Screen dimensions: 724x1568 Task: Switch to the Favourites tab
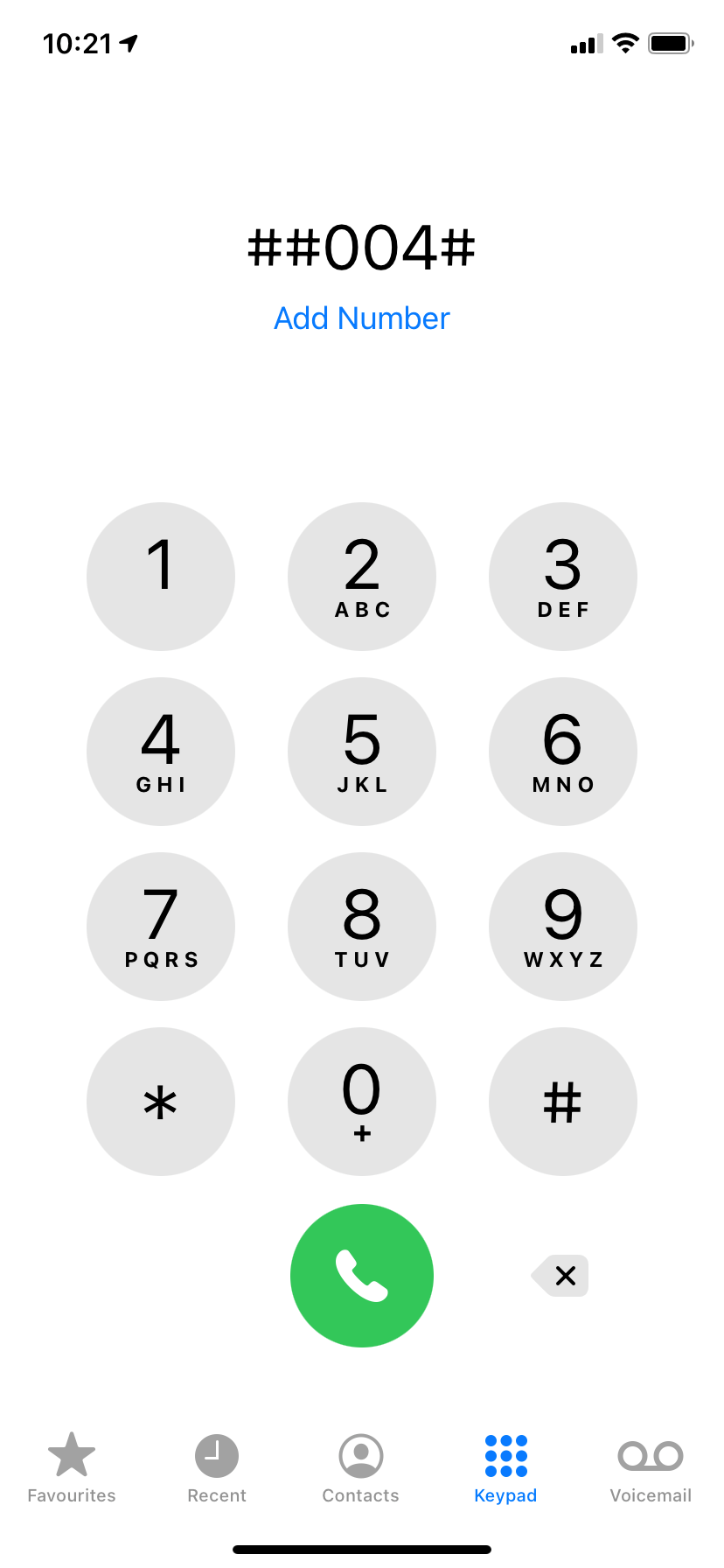[x=72, y=1468]
